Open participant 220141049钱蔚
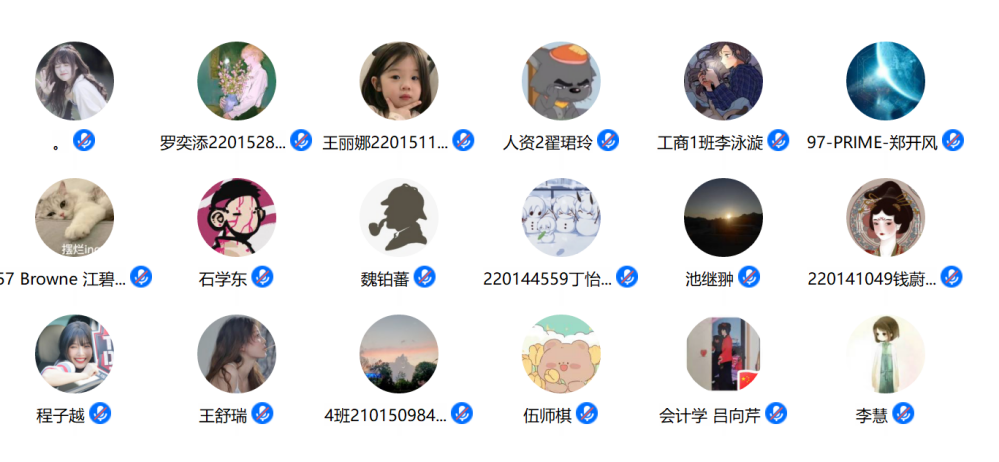The width and height of the screenshot is (999, 462). [x=885, y=218]
